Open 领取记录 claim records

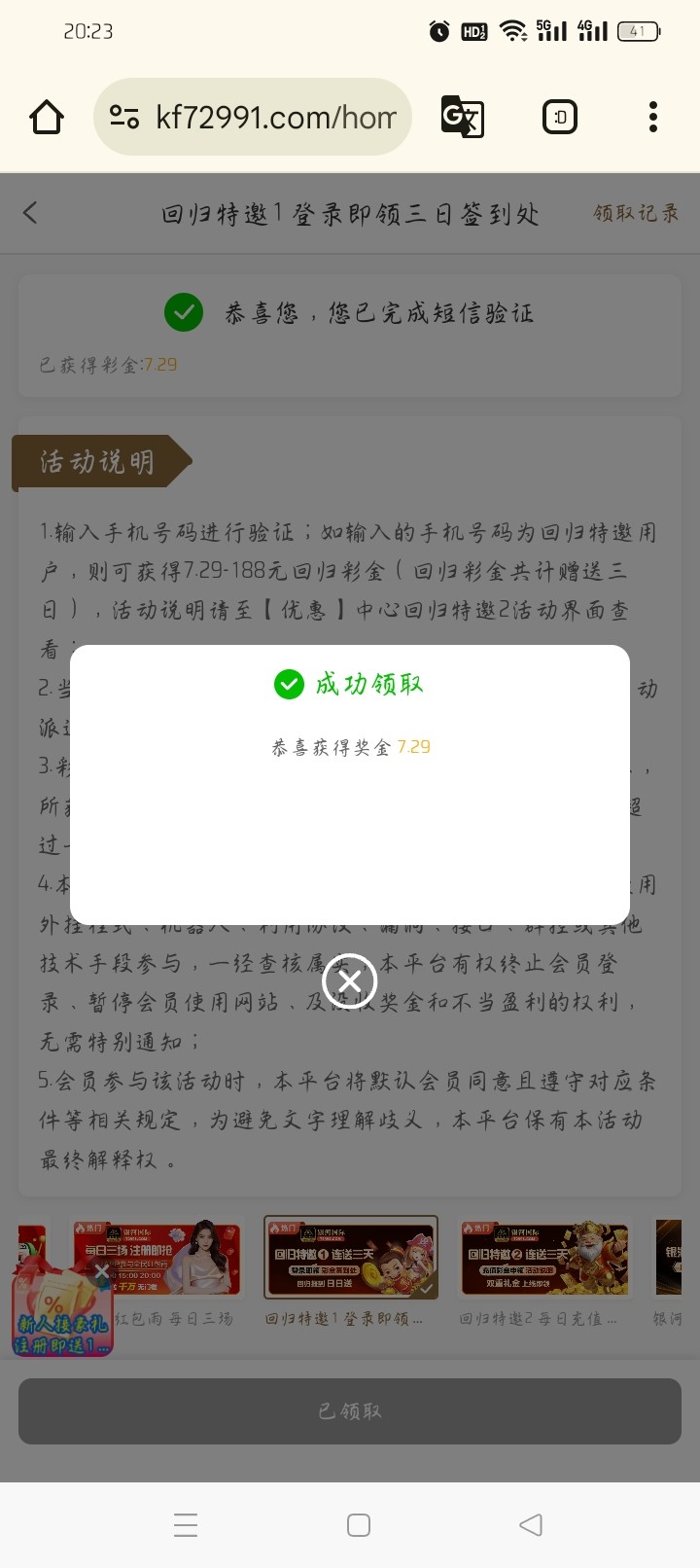[636, 213]
